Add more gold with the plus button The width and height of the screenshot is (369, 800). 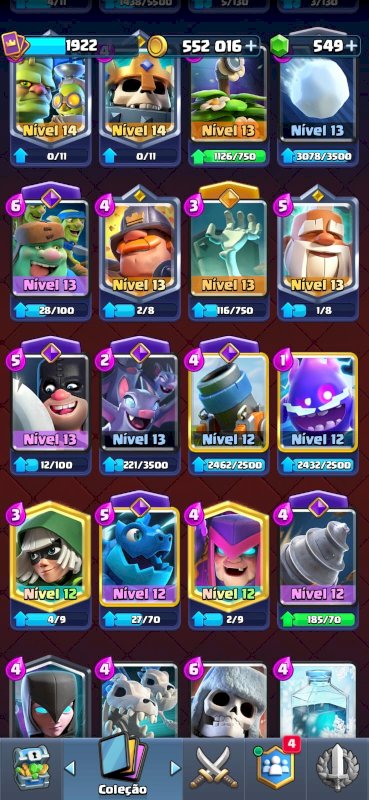(x=251, y=46)
